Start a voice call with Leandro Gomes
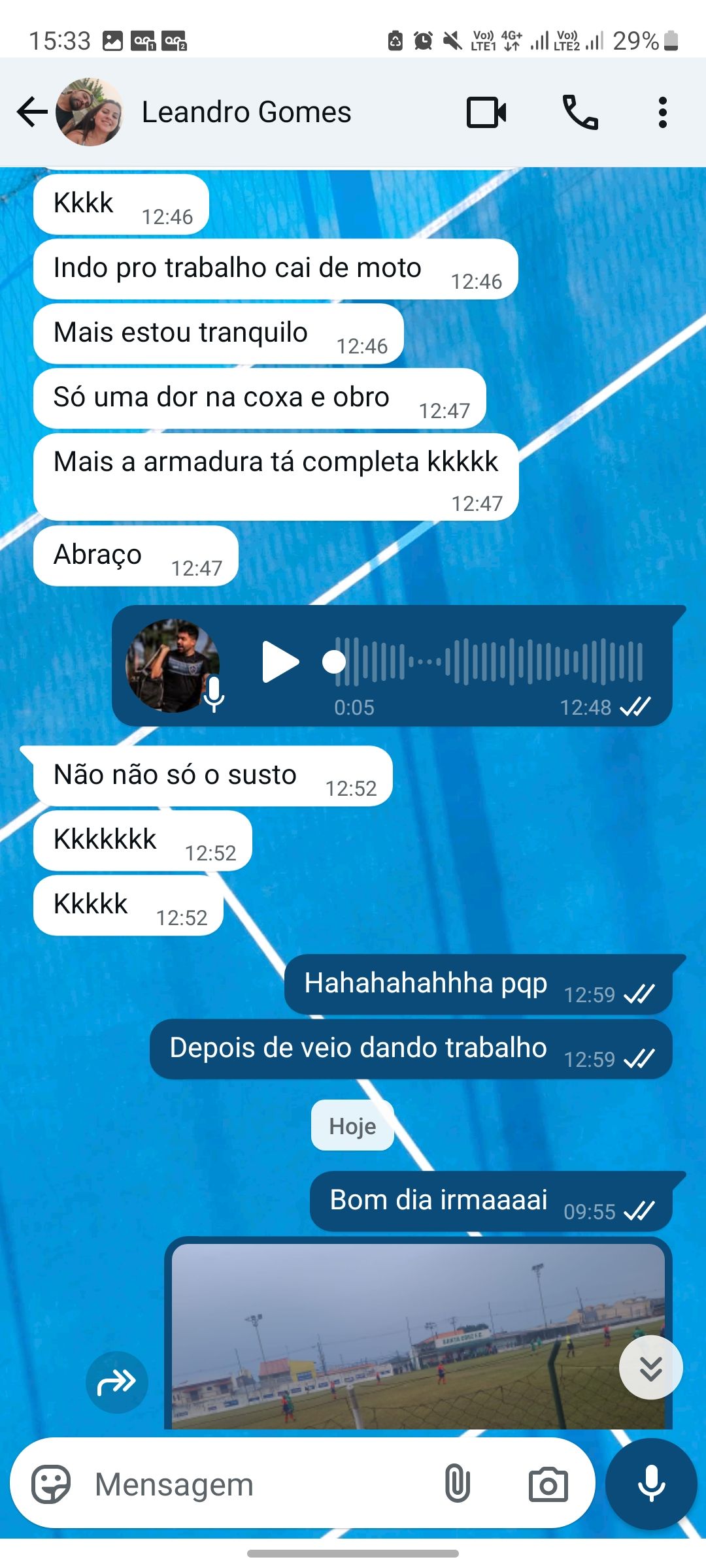Screen dimensions: 706x1568 click(x=580, y=112)
